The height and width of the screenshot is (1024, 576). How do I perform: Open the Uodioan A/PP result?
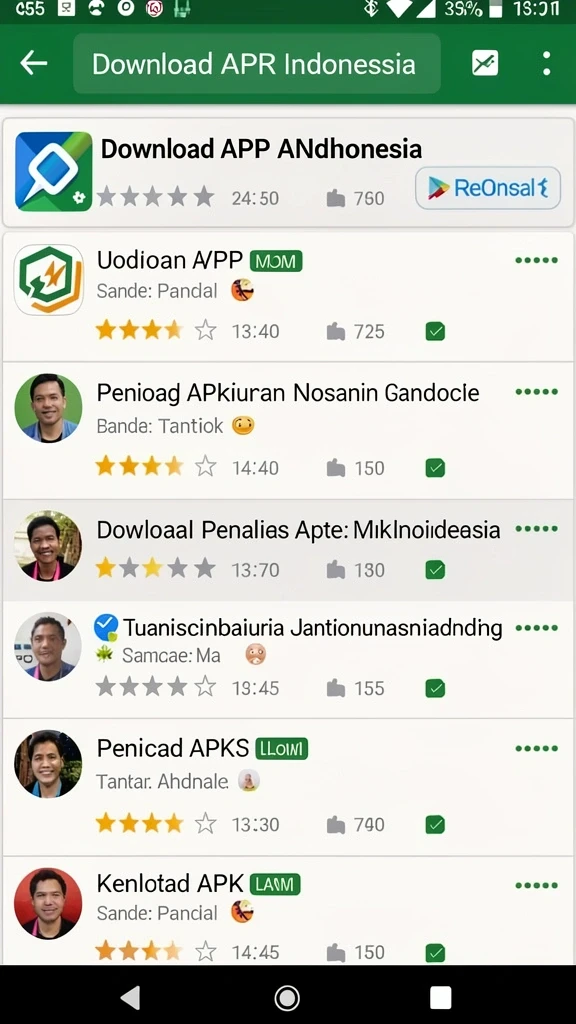coord(288,297)
